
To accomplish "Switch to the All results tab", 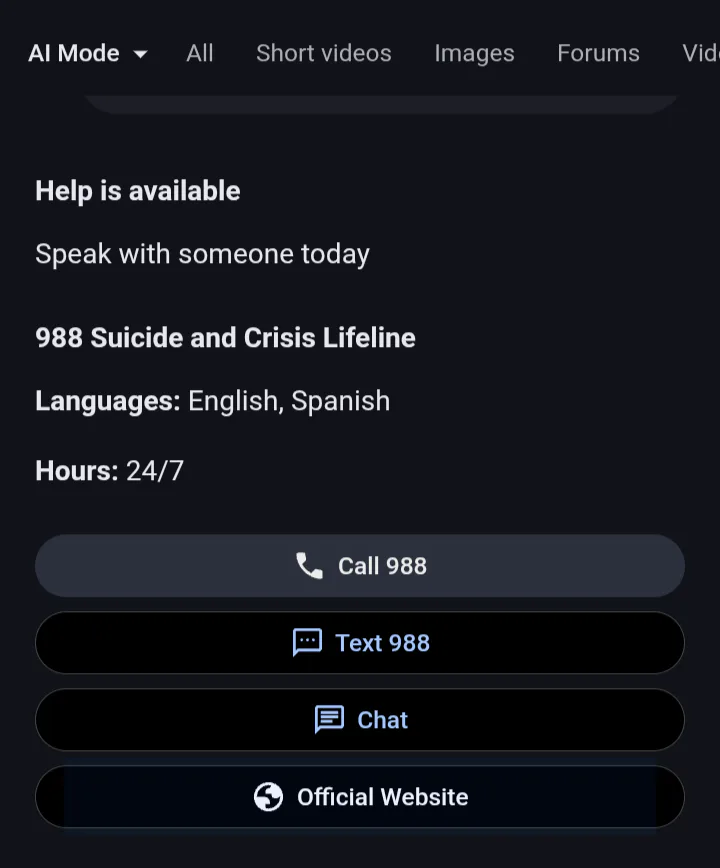I will tap(200, 53).
